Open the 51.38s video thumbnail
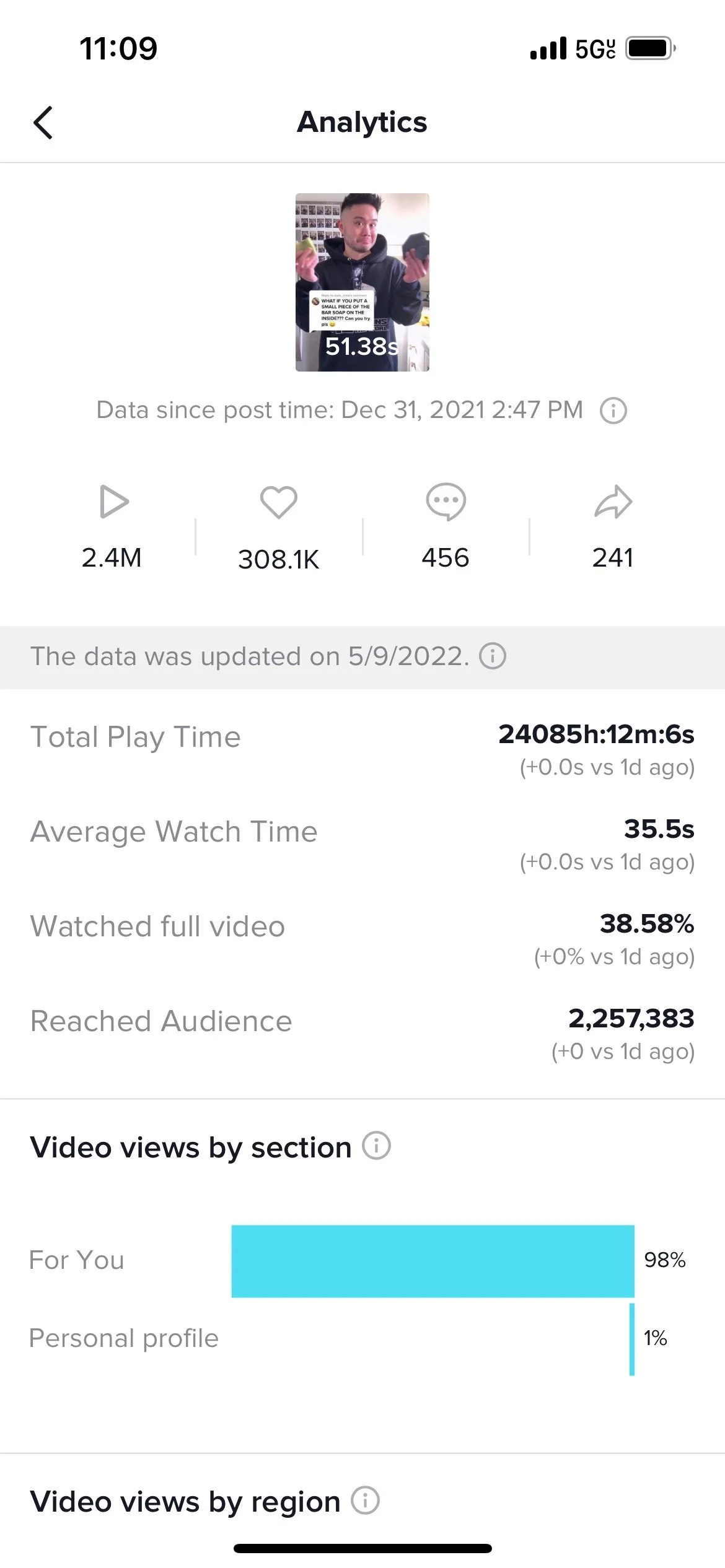Viewport: 725px width, 1568px height. point(362,282)
